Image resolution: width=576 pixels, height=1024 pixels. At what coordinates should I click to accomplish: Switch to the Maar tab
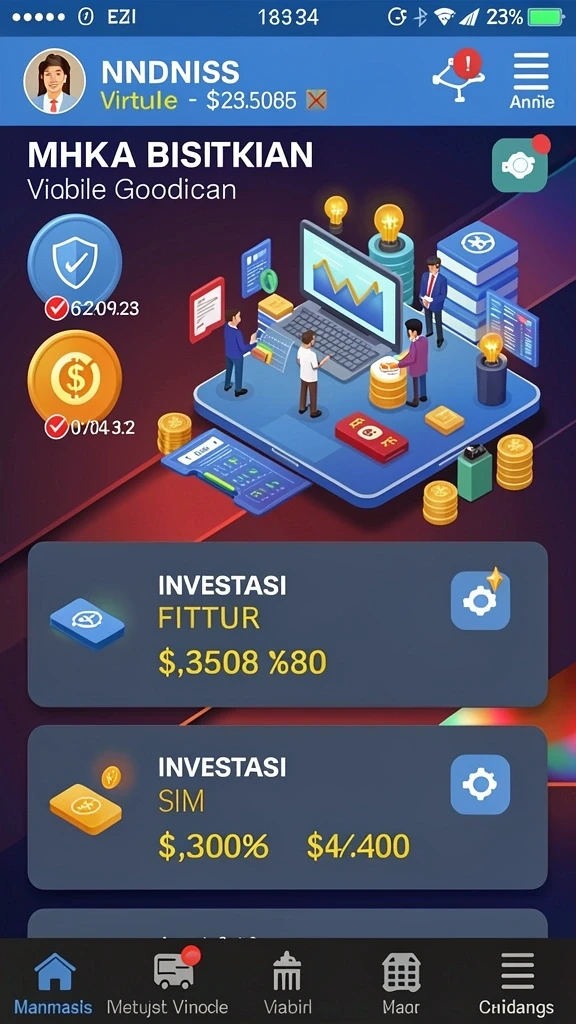[401, 983]
